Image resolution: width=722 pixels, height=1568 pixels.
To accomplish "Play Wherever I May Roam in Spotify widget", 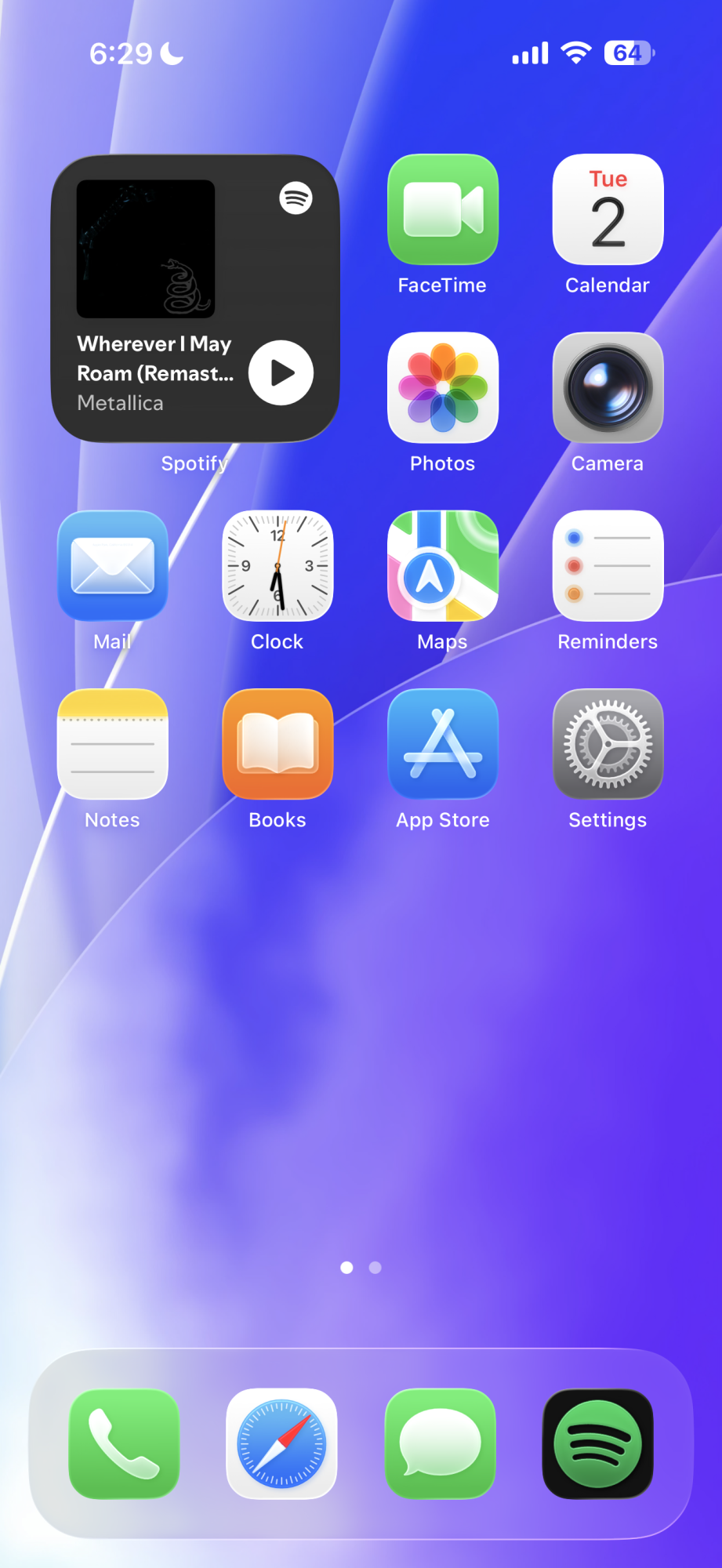I will click(x=281, y=373).
